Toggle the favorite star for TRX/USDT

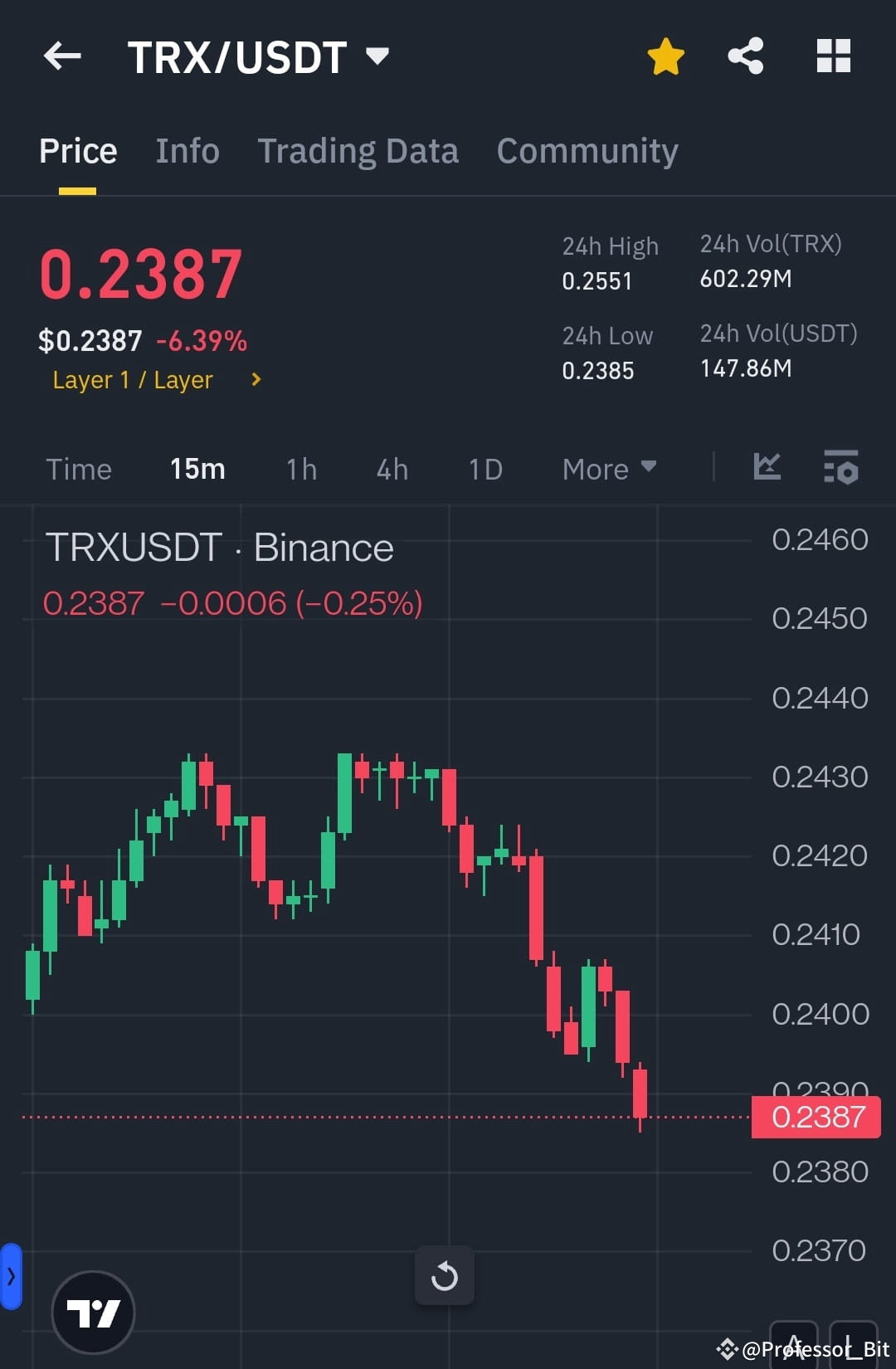tap(665, 55)
